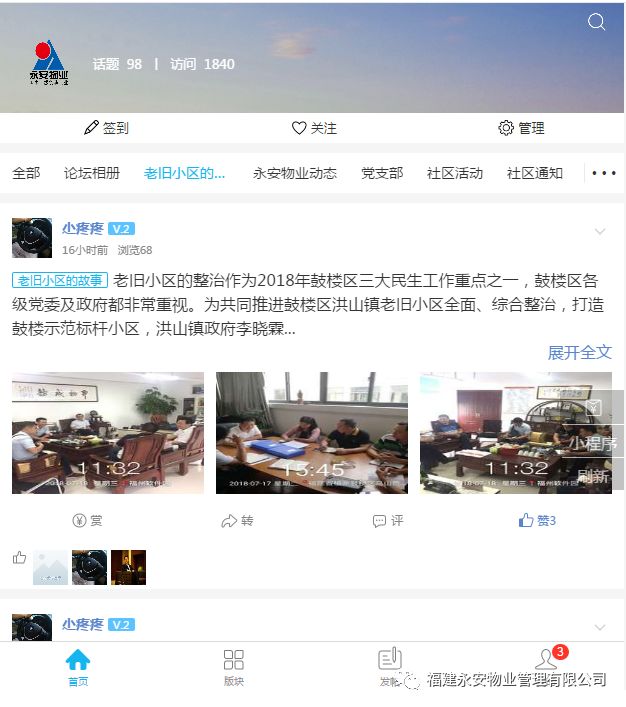Open the 小程序 floating button
This screenshot has height=707, width=626.
tap(594, 443)
